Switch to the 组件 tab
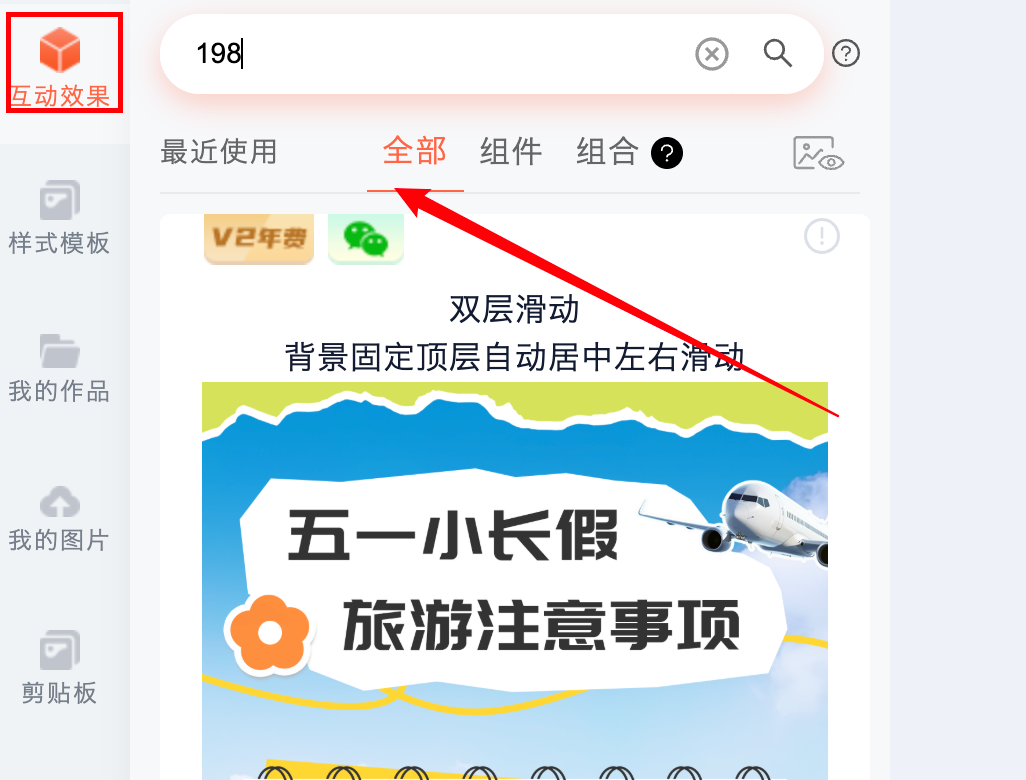The image size is (1026, 780). click(x=510, y=152)
